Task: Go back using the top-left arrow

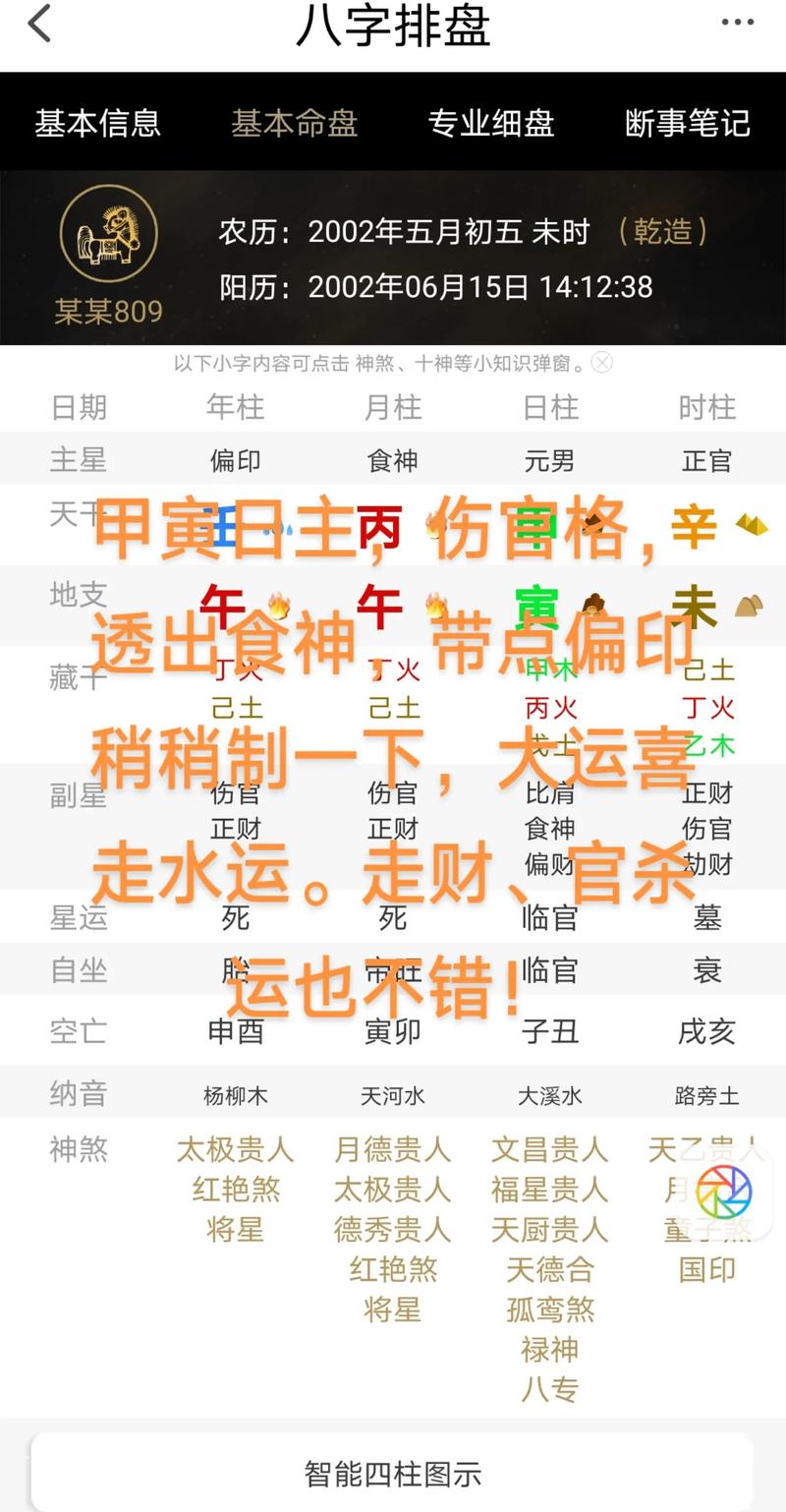Action: pos(39,25)
